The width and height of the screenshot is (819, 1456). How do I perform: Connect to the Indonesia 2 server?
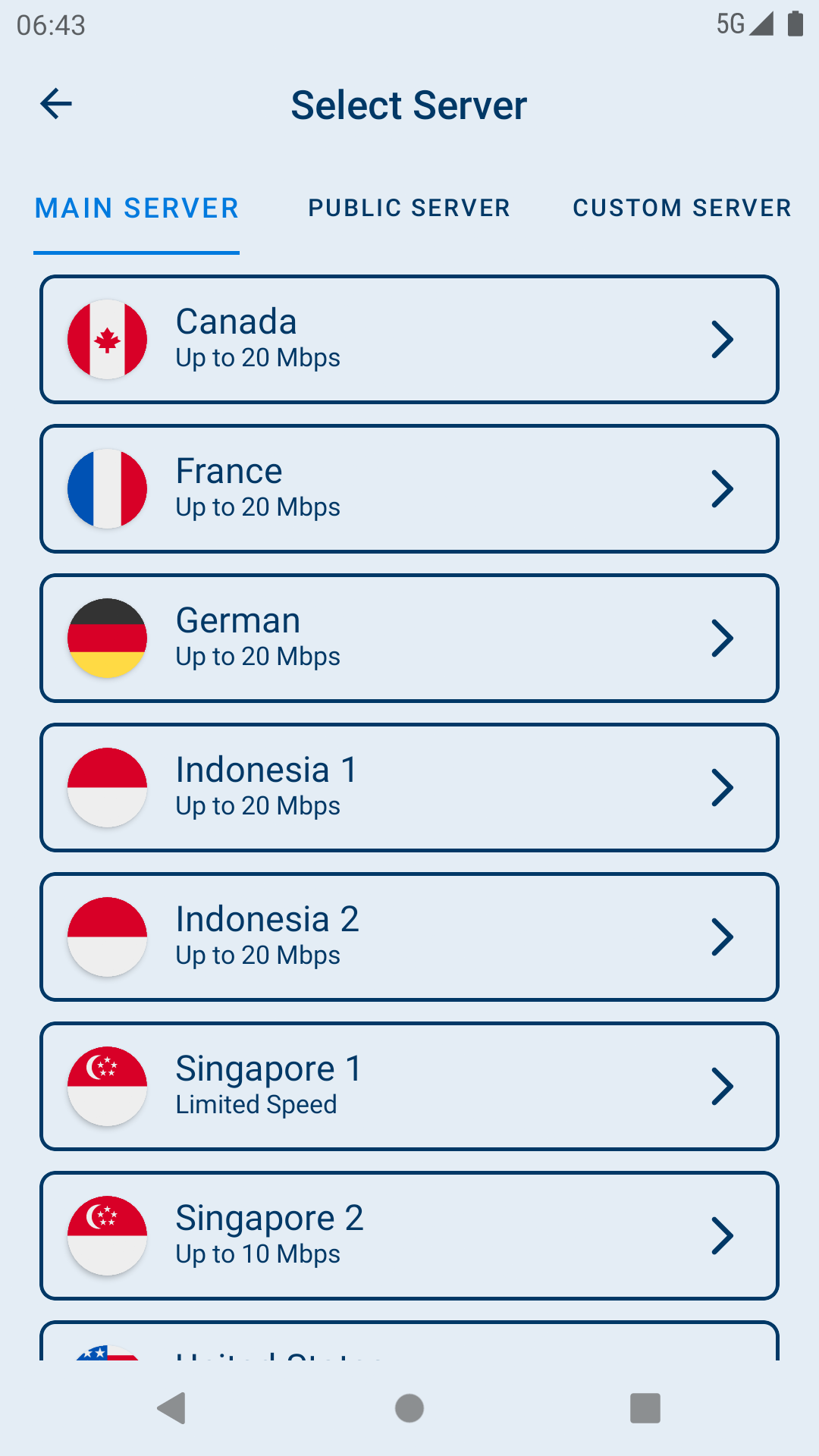click(409, 937)
